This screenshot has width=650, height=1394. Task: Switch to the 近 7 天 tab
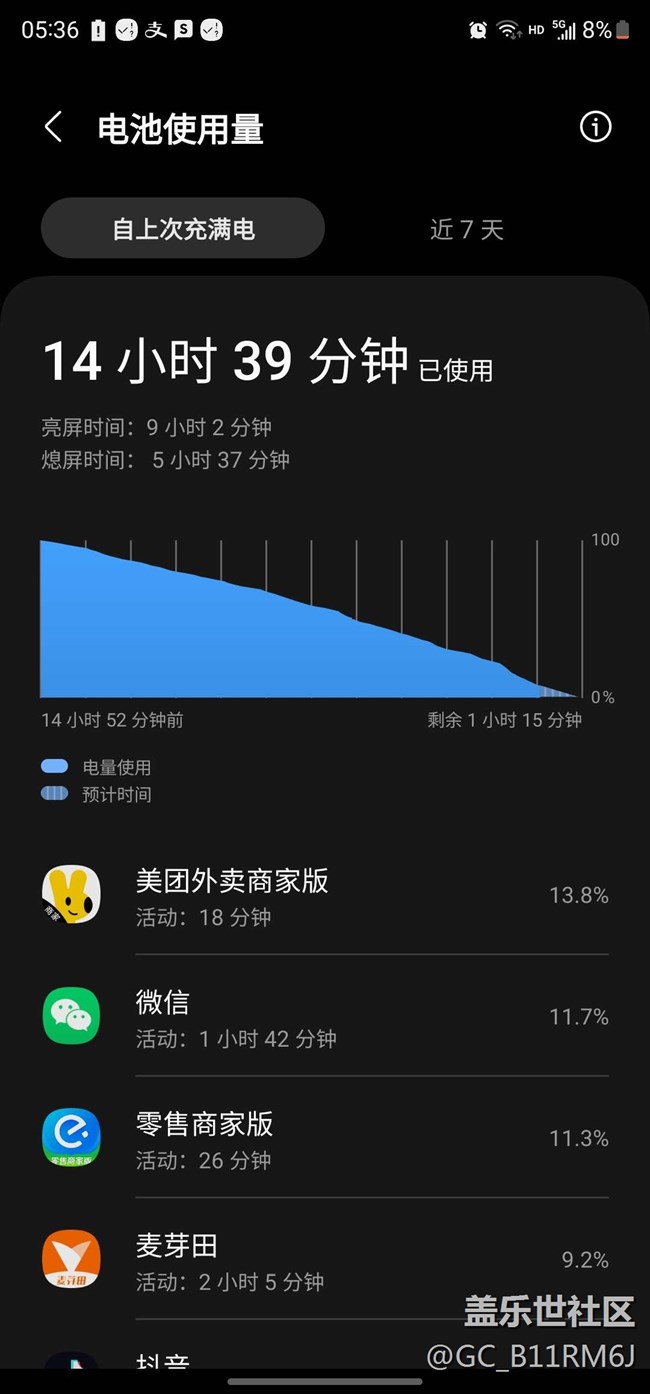(466, 230)
